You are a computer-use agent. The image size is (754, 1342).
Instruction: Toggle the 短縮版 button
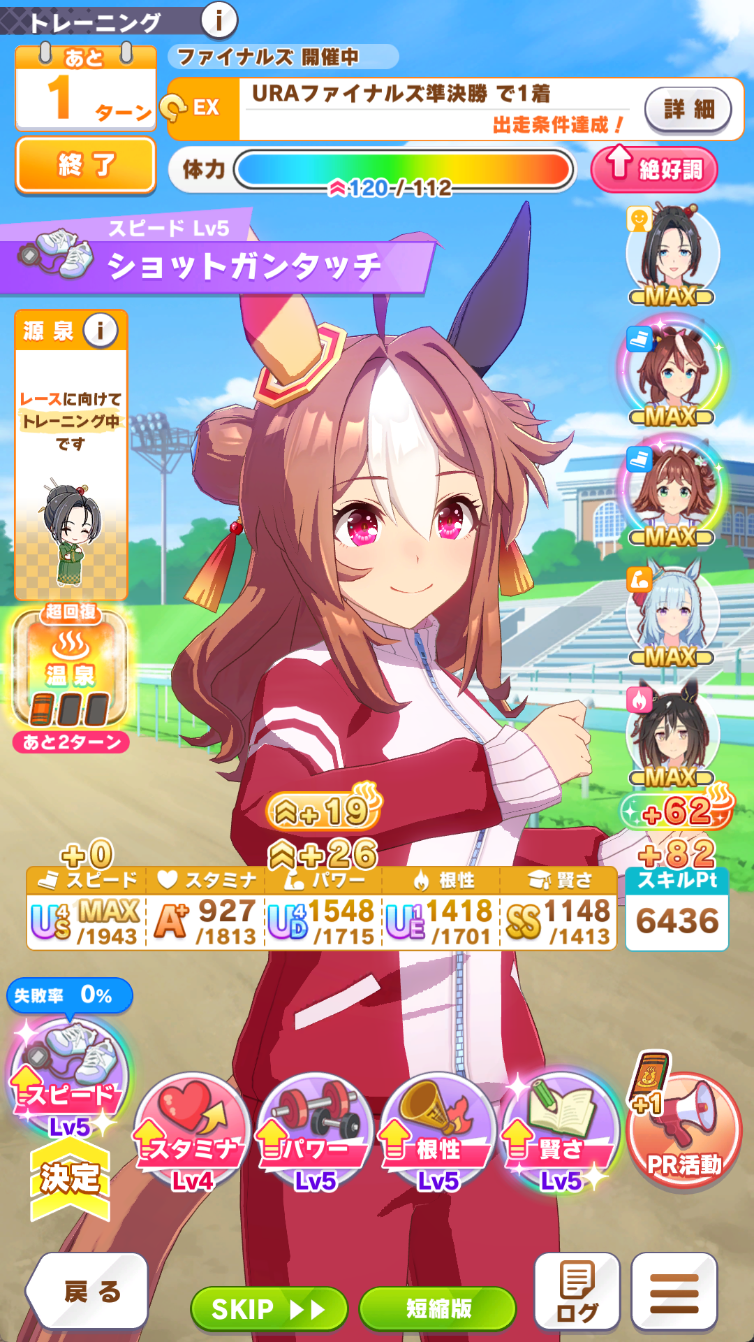(x=437, y=1309)
